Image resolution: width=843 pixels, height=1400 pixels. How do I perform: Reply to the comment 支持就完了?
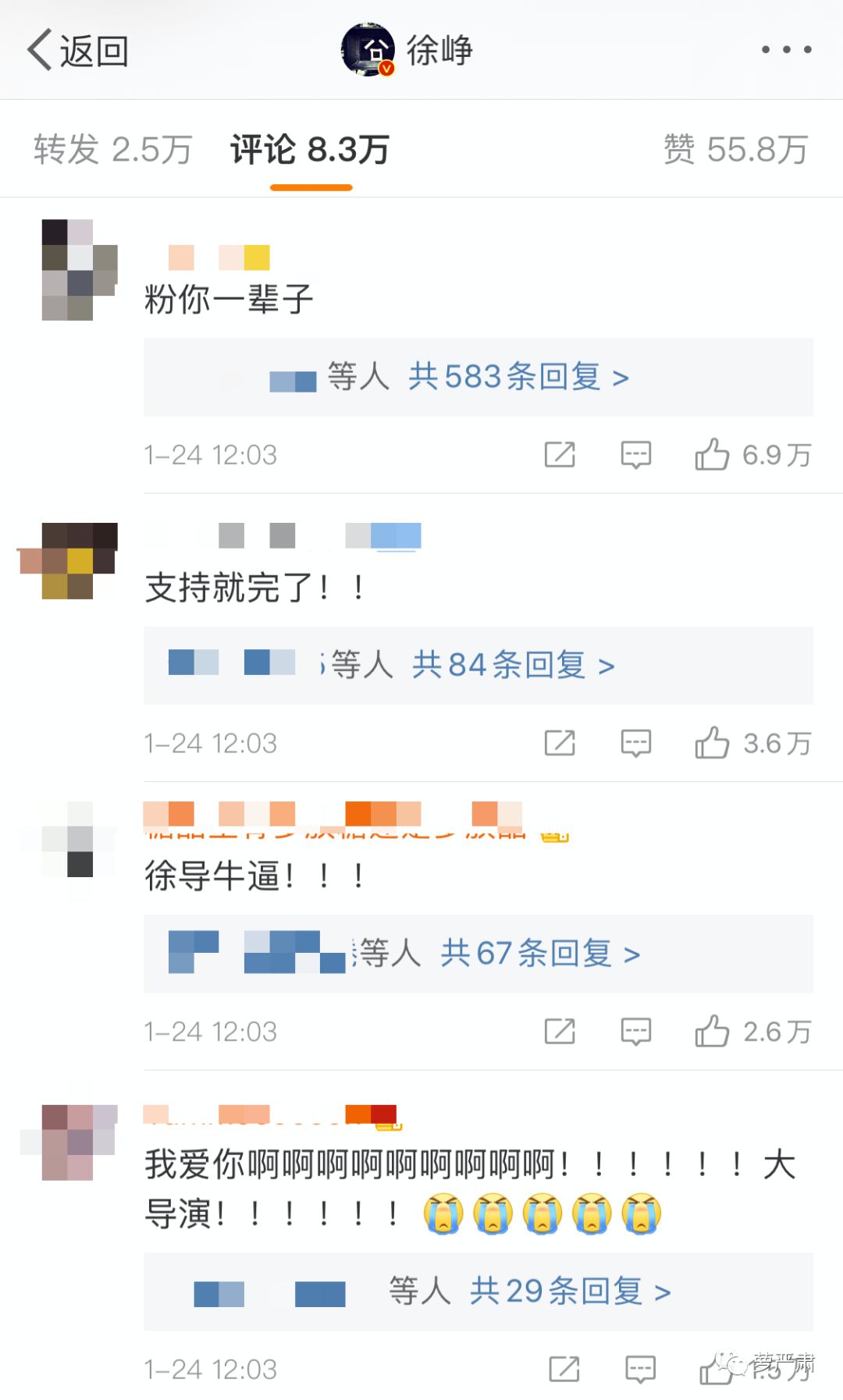coord(636,743)
